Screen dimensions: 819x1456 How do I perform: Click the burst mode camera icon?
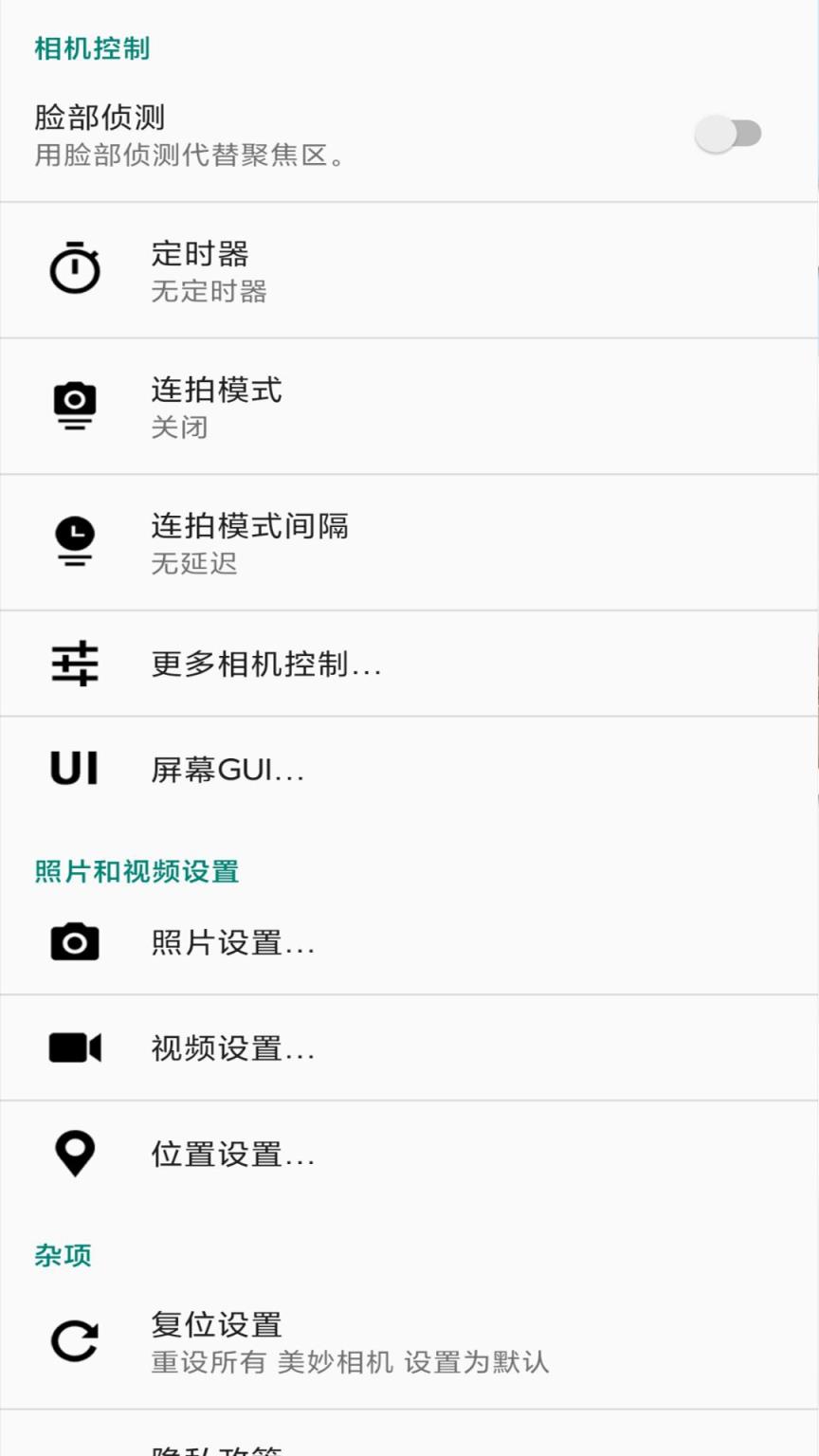click(x=75, y=405)
